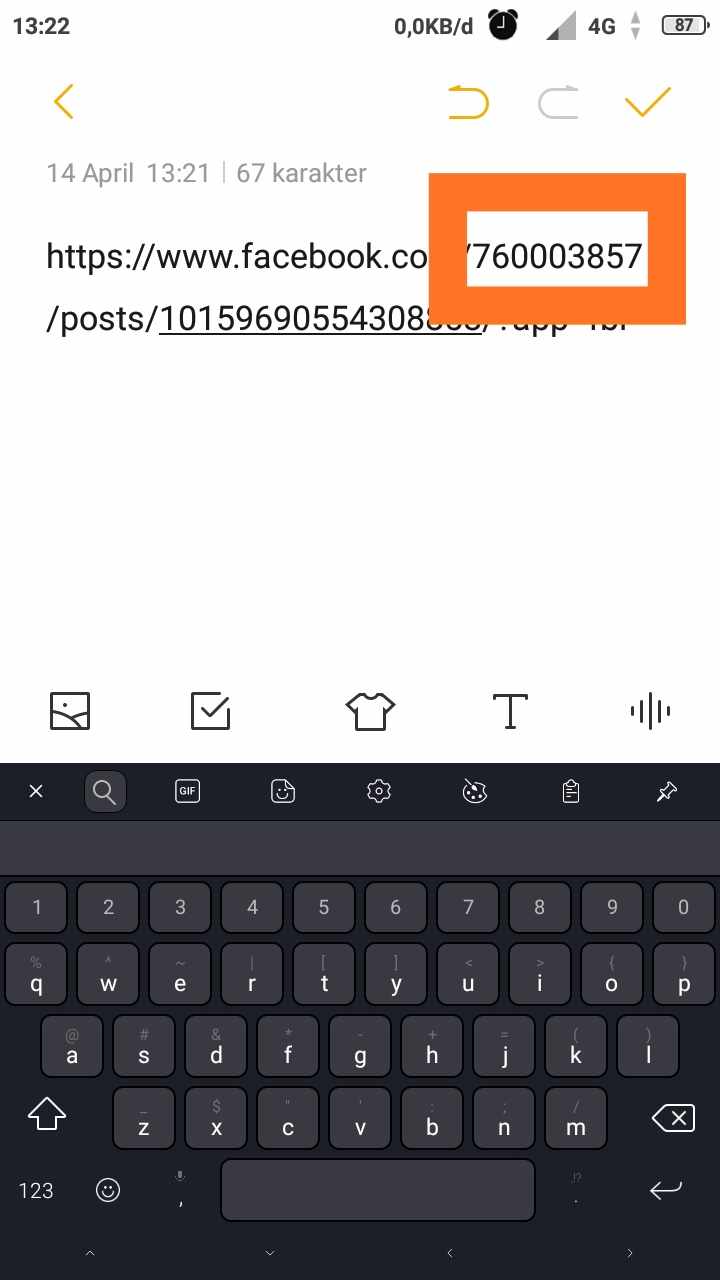Open keyboard settings gear
The height and width of the screenshot is (1280, 720).
coord(378,791)
